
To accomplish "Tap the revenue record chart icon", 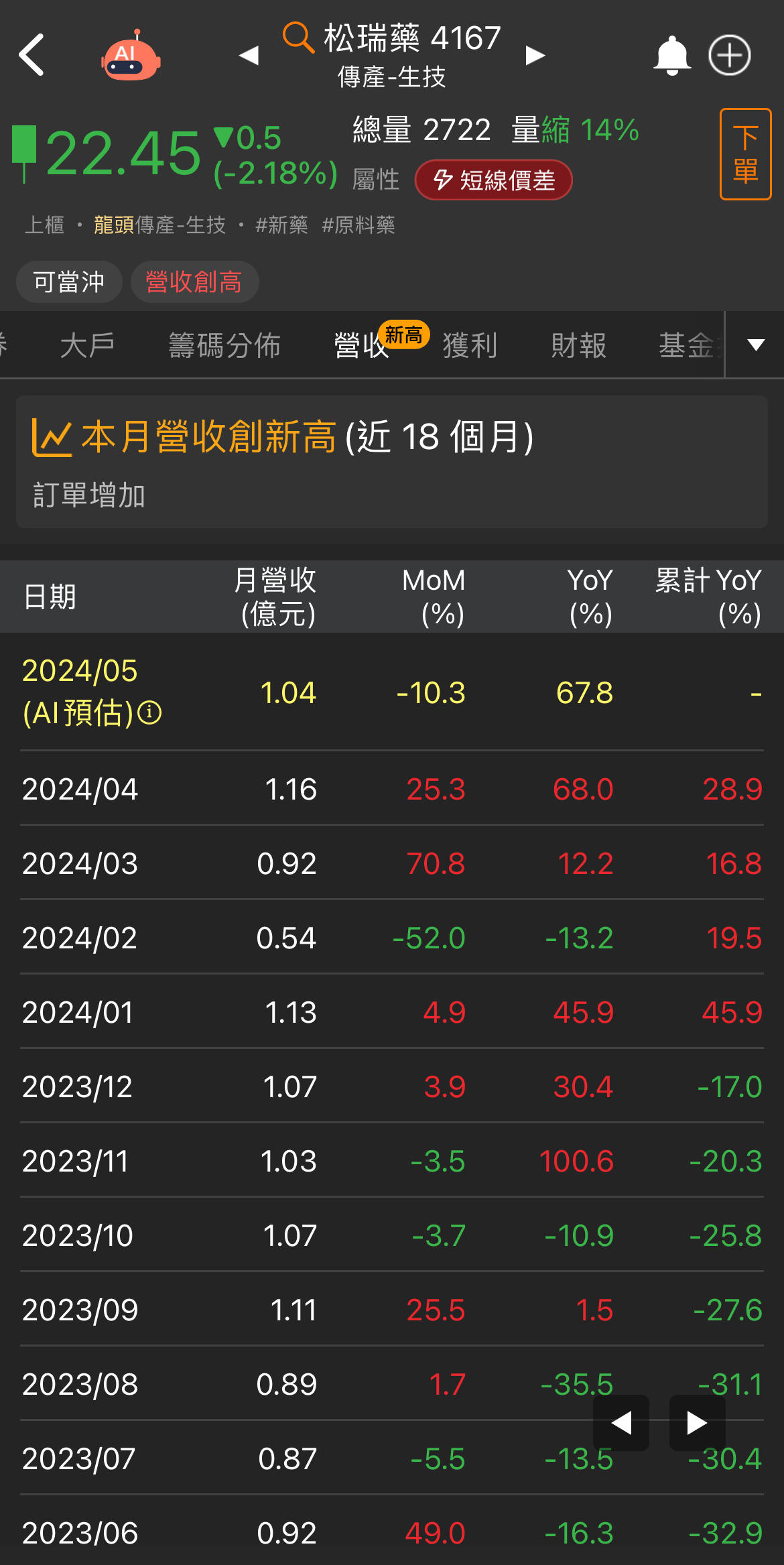I will point(52,437).
